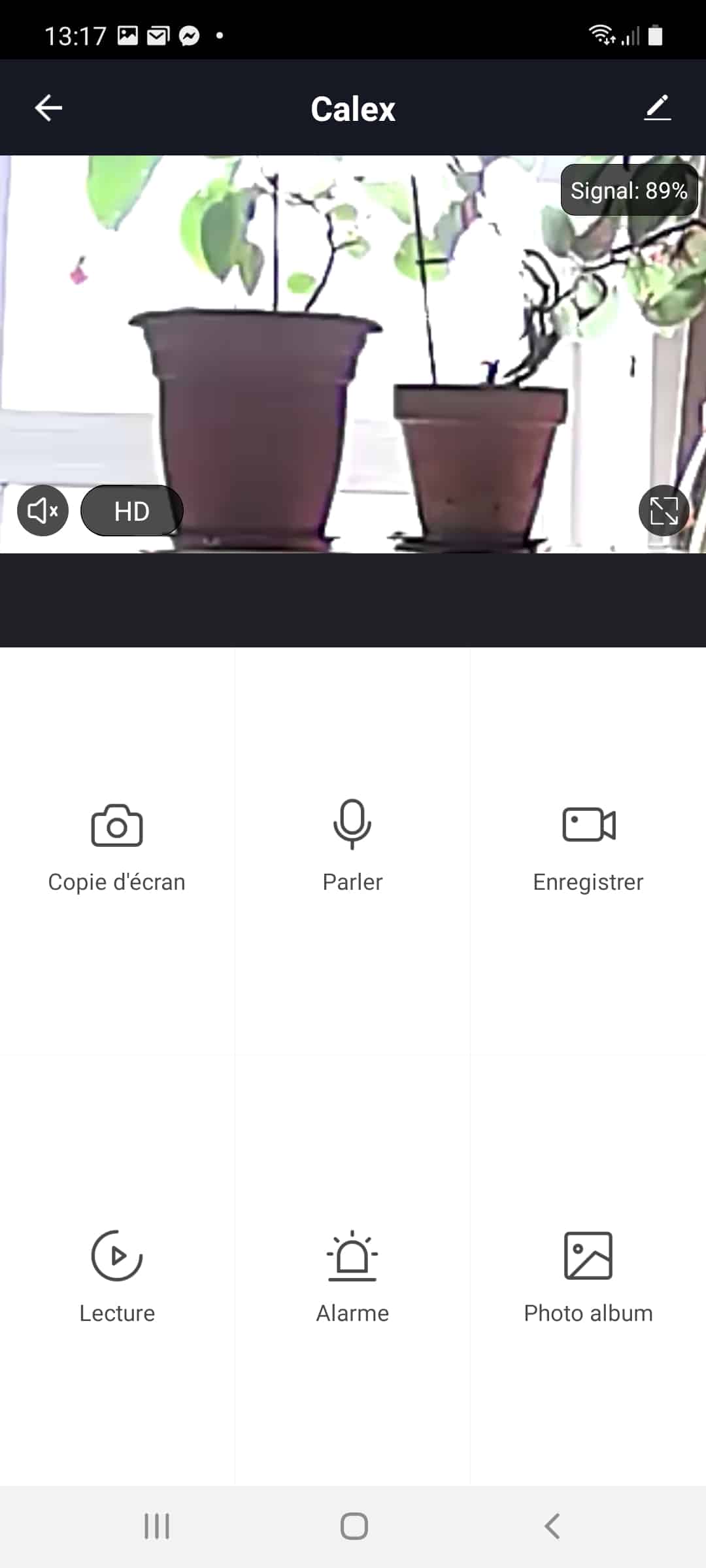Open recent apps from the navigation bar

click(157, 1526)
